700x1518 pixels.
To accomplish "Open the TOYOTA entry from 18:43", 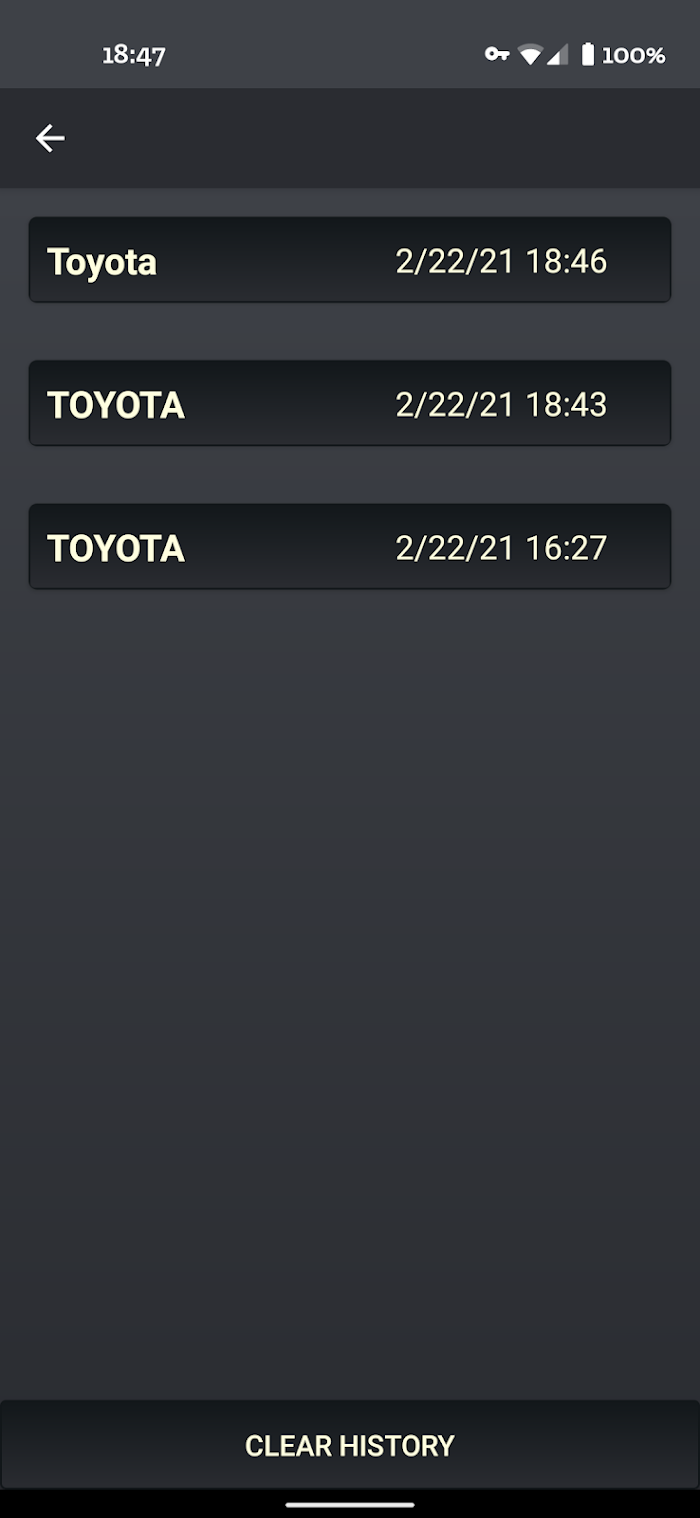I will pos(350,403).
